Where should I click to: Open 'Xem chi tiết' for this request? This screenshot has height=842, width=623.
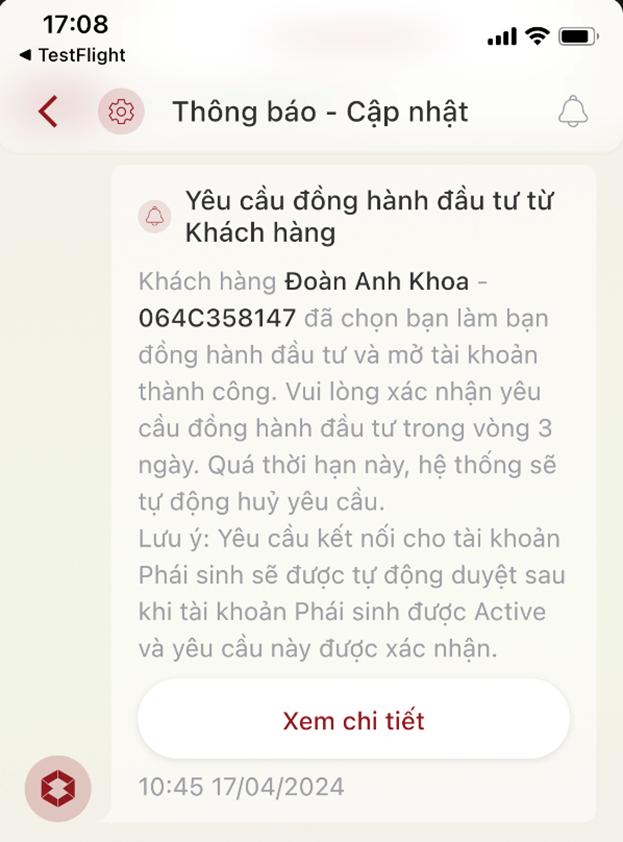point(353,720)
